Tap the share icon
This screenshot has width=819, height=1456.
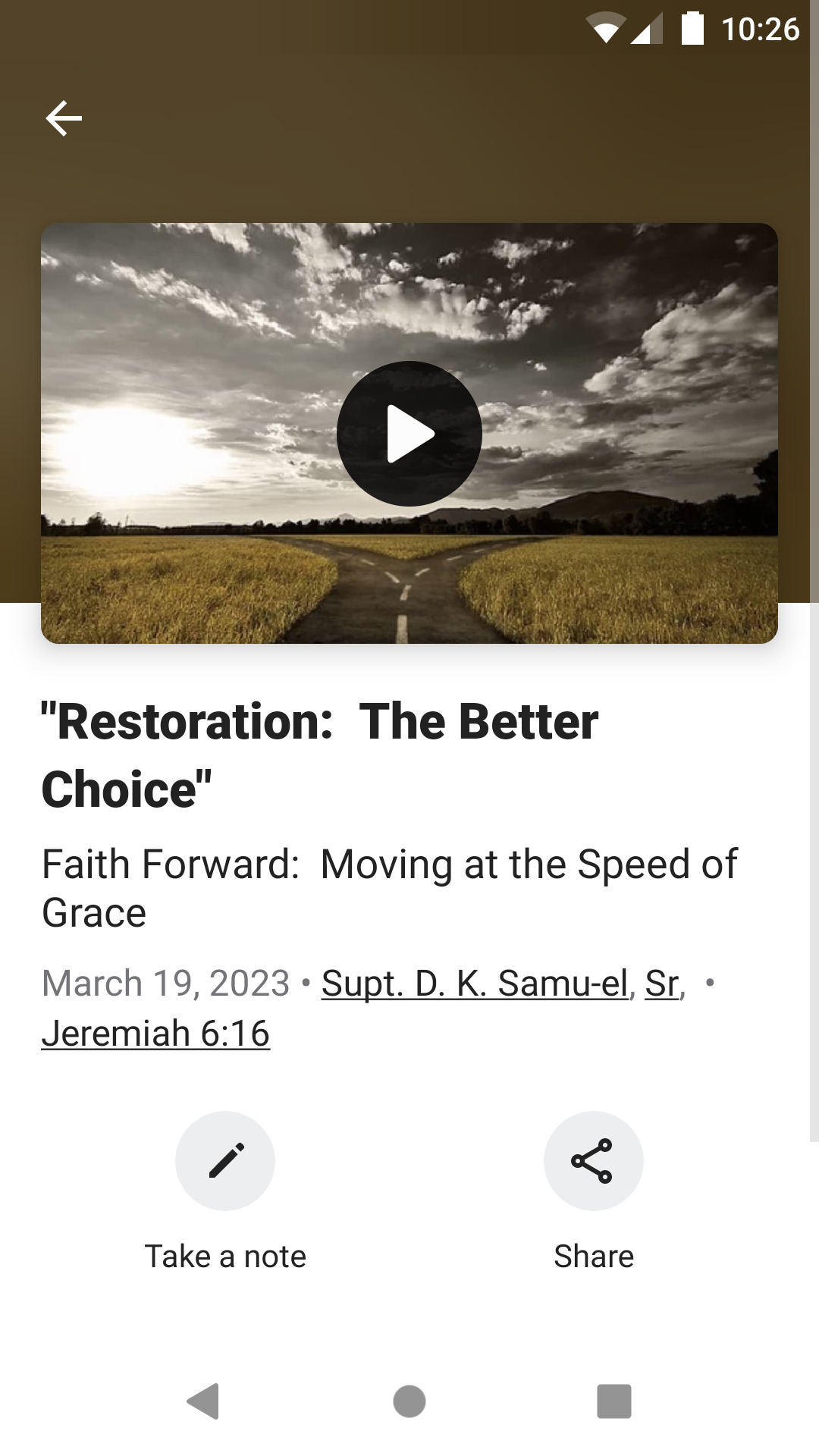(x=594, y=1160)
